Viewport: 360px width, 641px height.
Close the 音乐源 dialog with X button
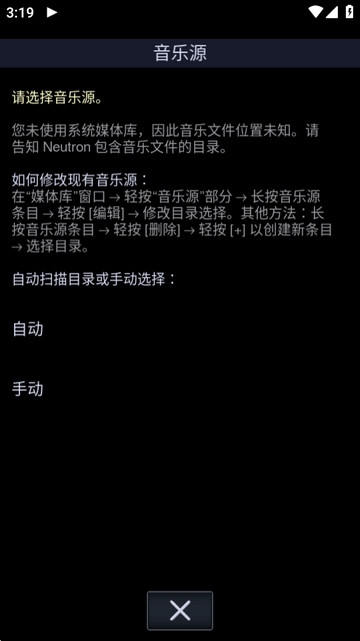pyautogui.click(x=180, y=611)
